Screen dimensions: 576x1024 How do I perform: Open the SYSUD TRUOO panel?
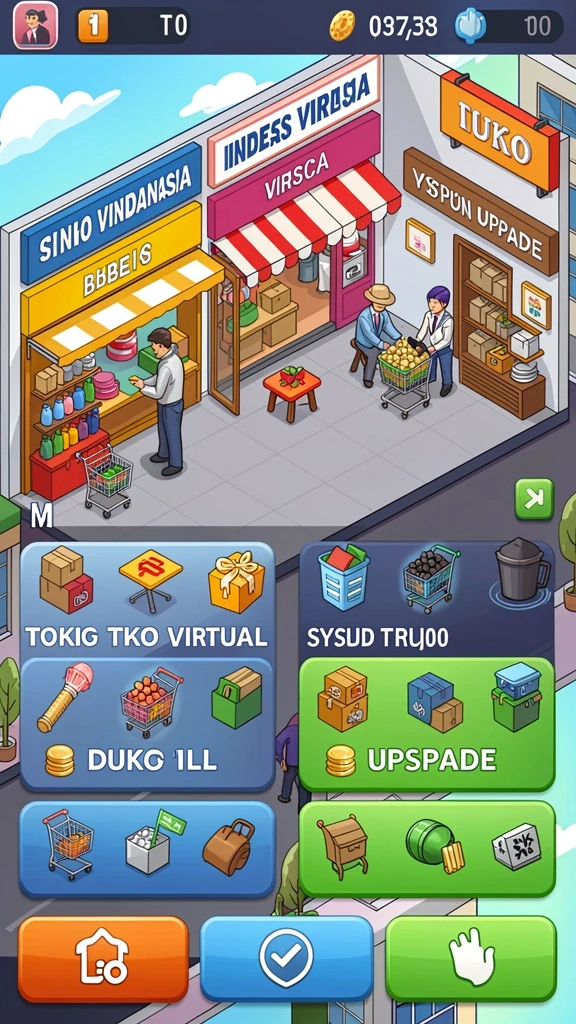coord(427,600)
